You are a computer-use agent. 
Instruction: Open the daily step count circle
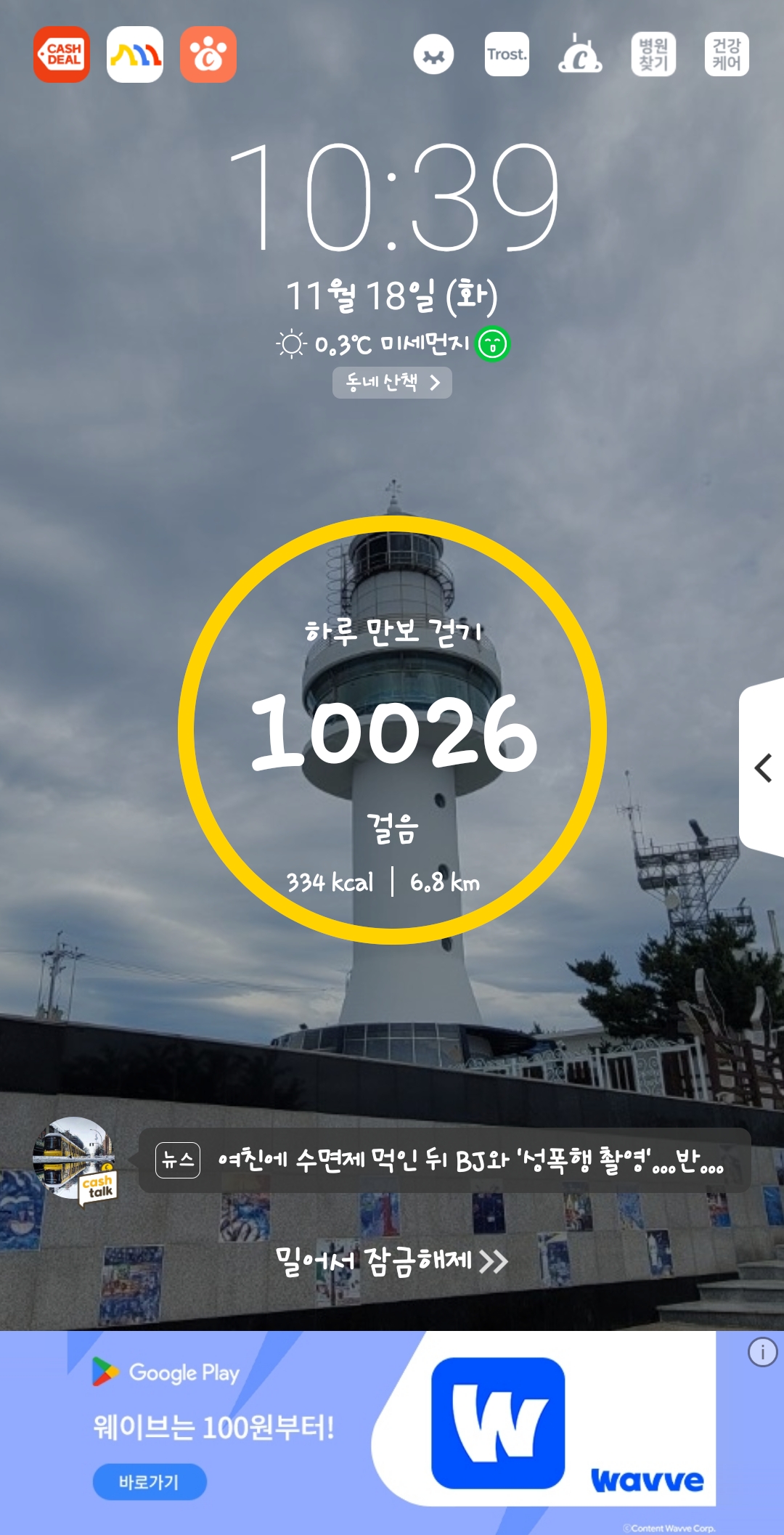point(392,730)
